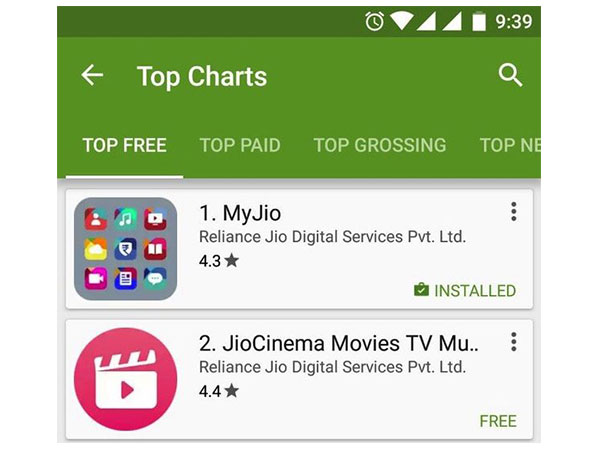Switch to the Top Paid tab

(240, 145)
